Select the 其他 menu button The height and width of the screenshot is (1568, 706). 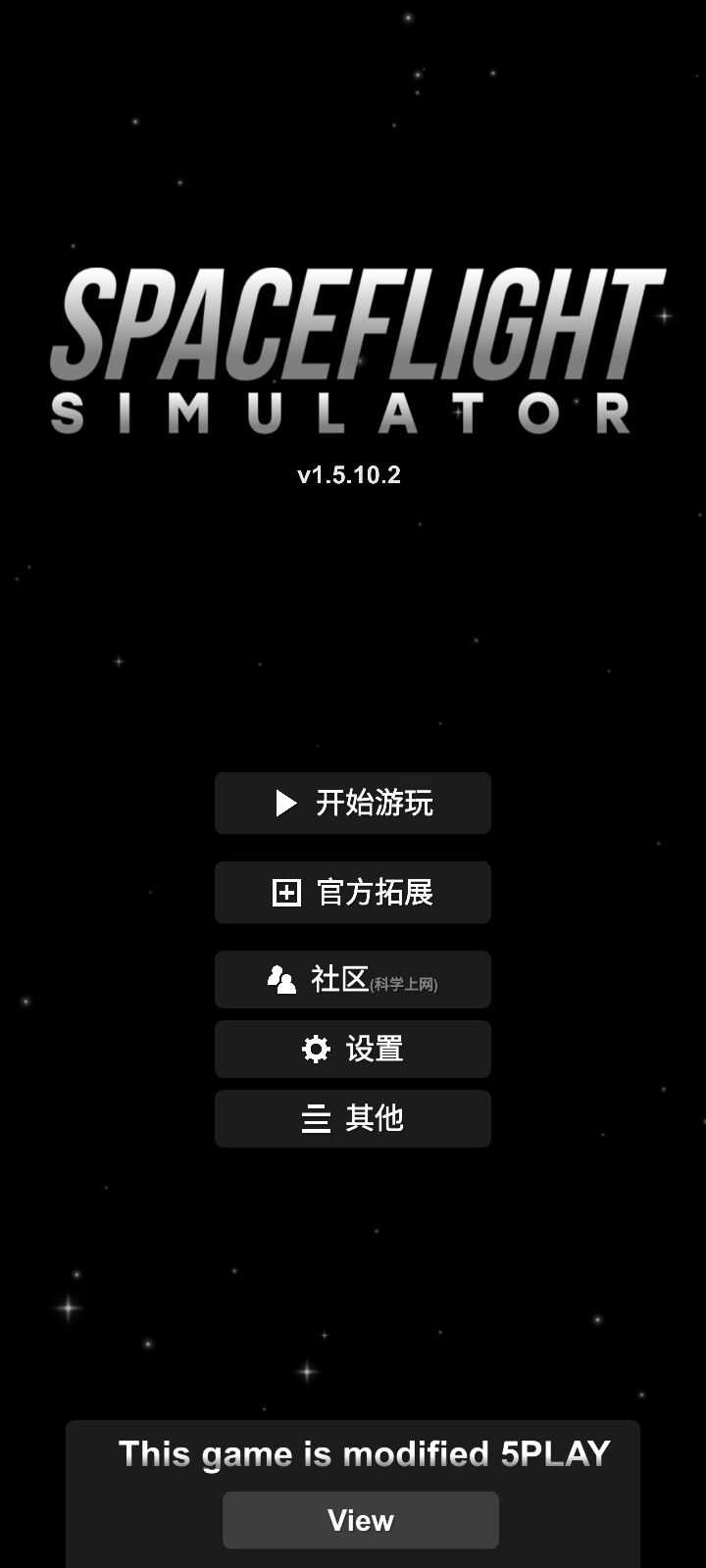[353, 1118]
